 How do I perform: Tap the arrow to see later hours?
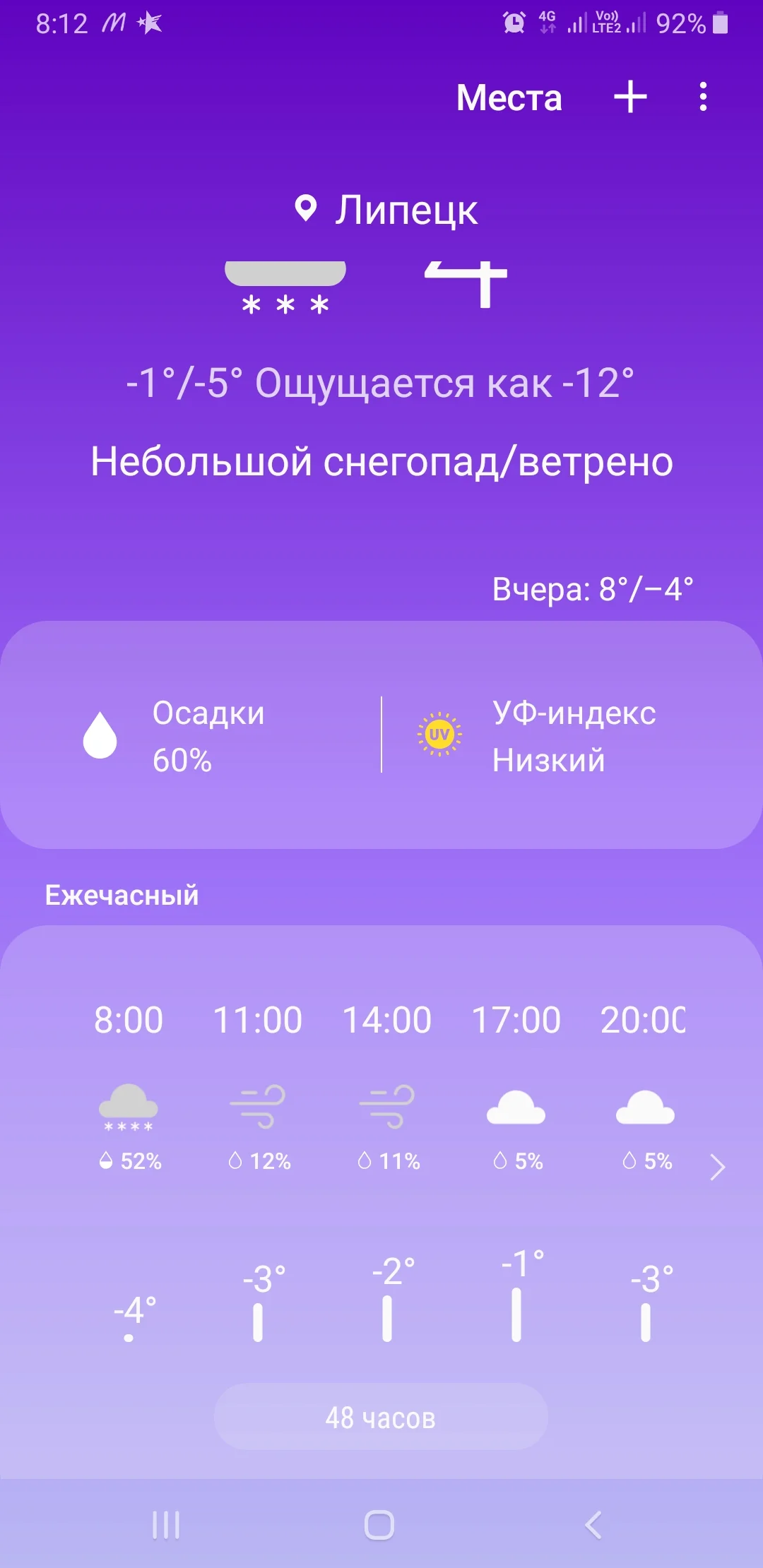(717, 1167)
